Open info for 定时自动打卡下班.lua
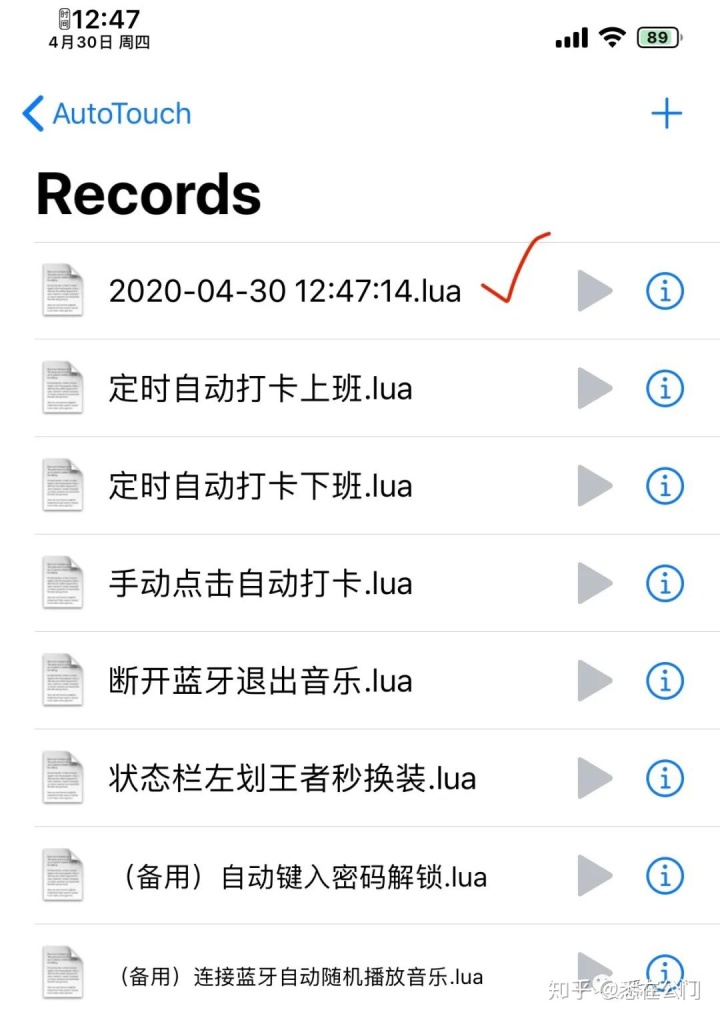The width and height of the screenshot is (720, 1020). point(665,486)
